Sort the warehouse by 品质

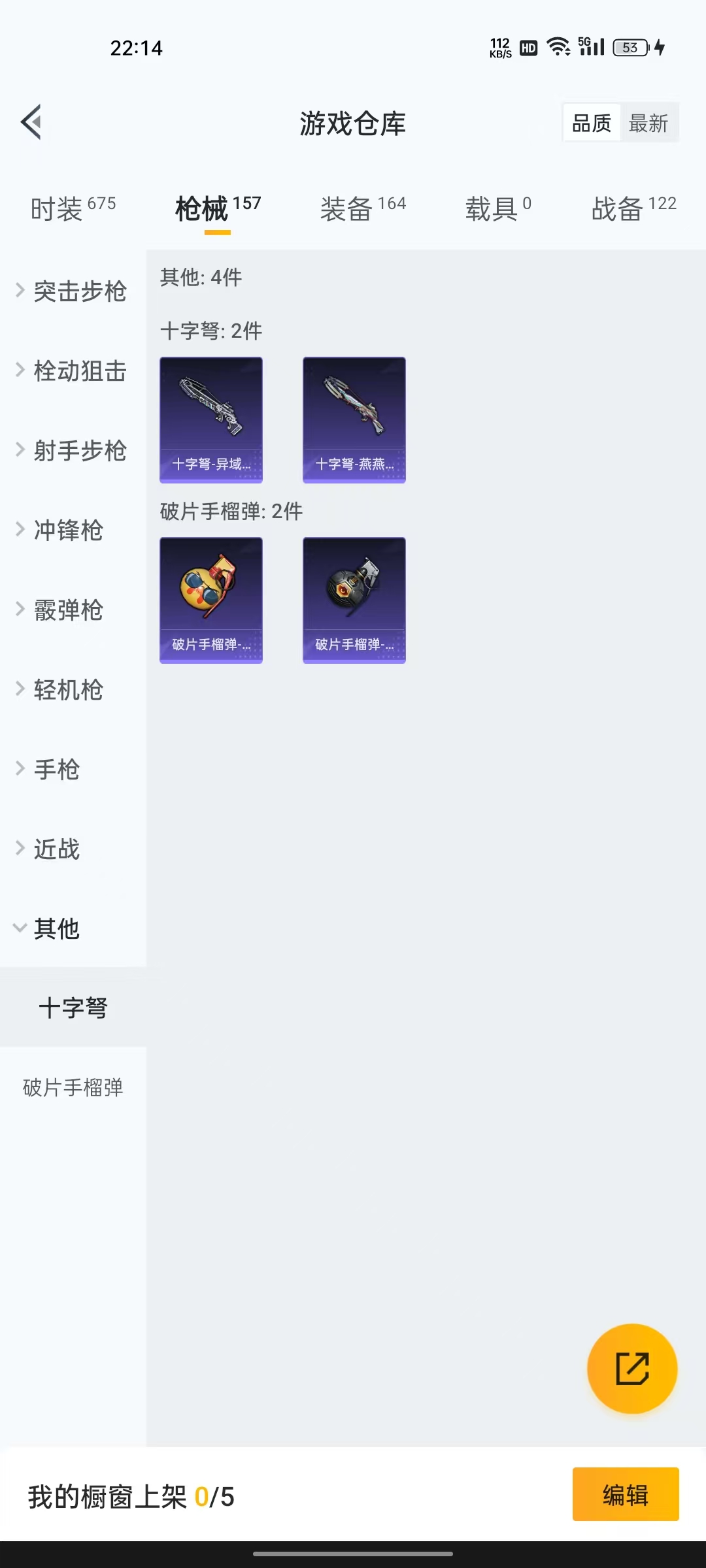592,123
